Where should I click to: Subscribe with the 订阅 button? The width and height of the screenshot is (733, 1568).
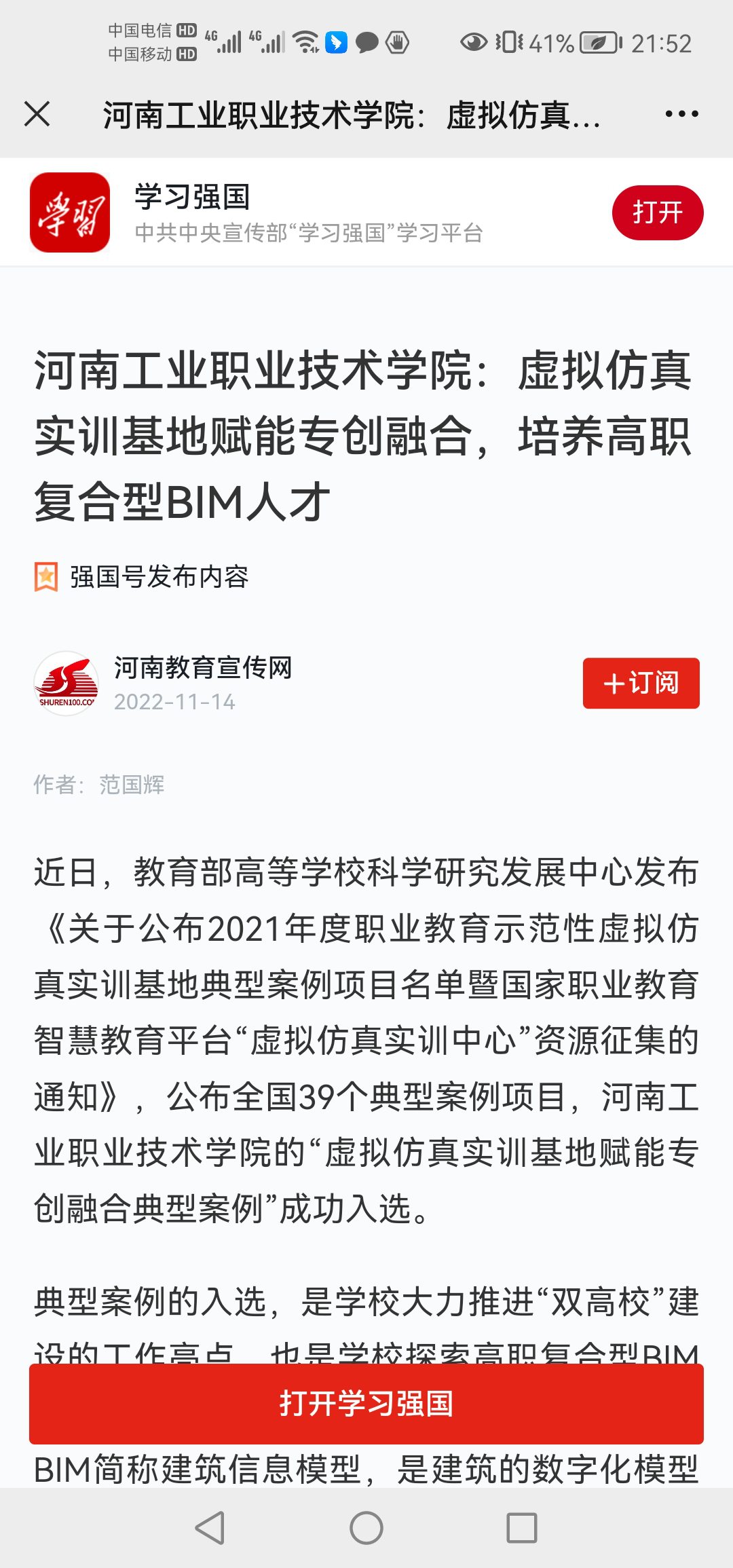641,683
